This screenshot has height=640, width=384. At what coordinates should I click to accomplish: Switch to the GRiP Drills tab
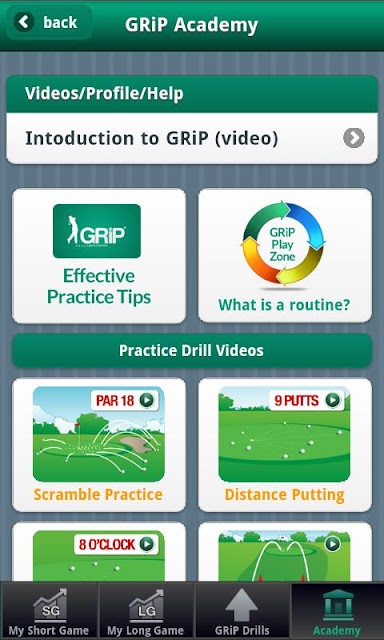coord(242,611)
